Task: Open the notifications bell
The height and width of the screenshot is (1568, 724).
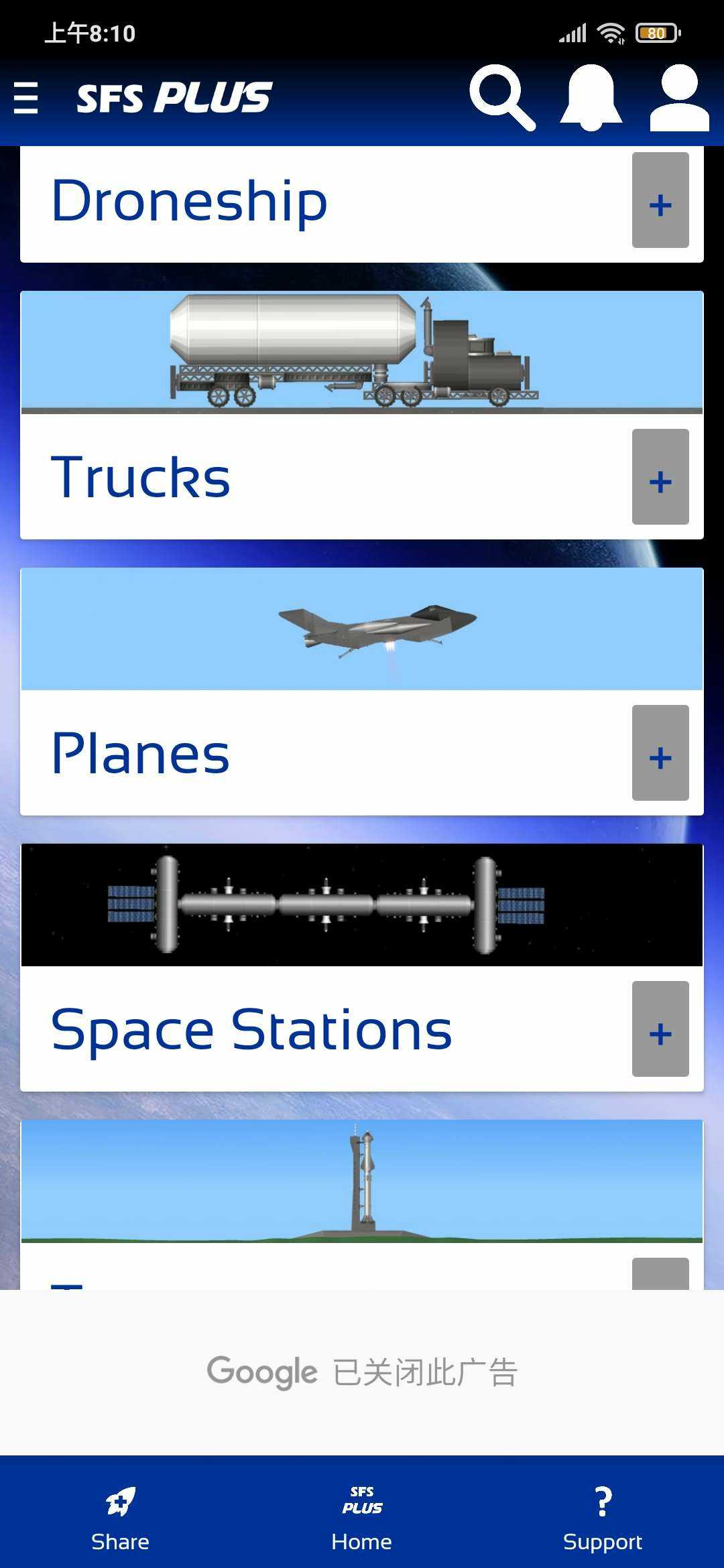Action: pos(591,97)
